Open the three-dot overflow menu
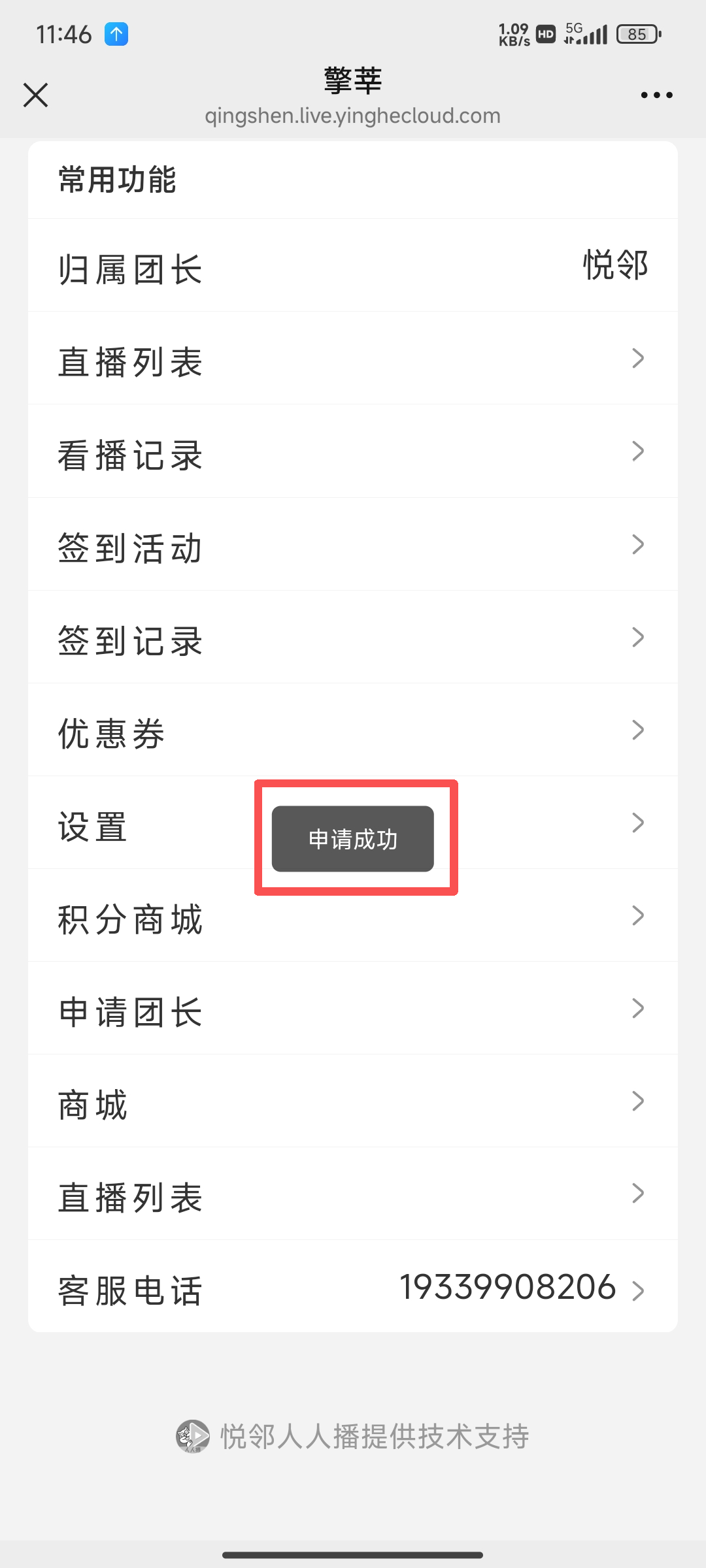 [x=656, y=95]
